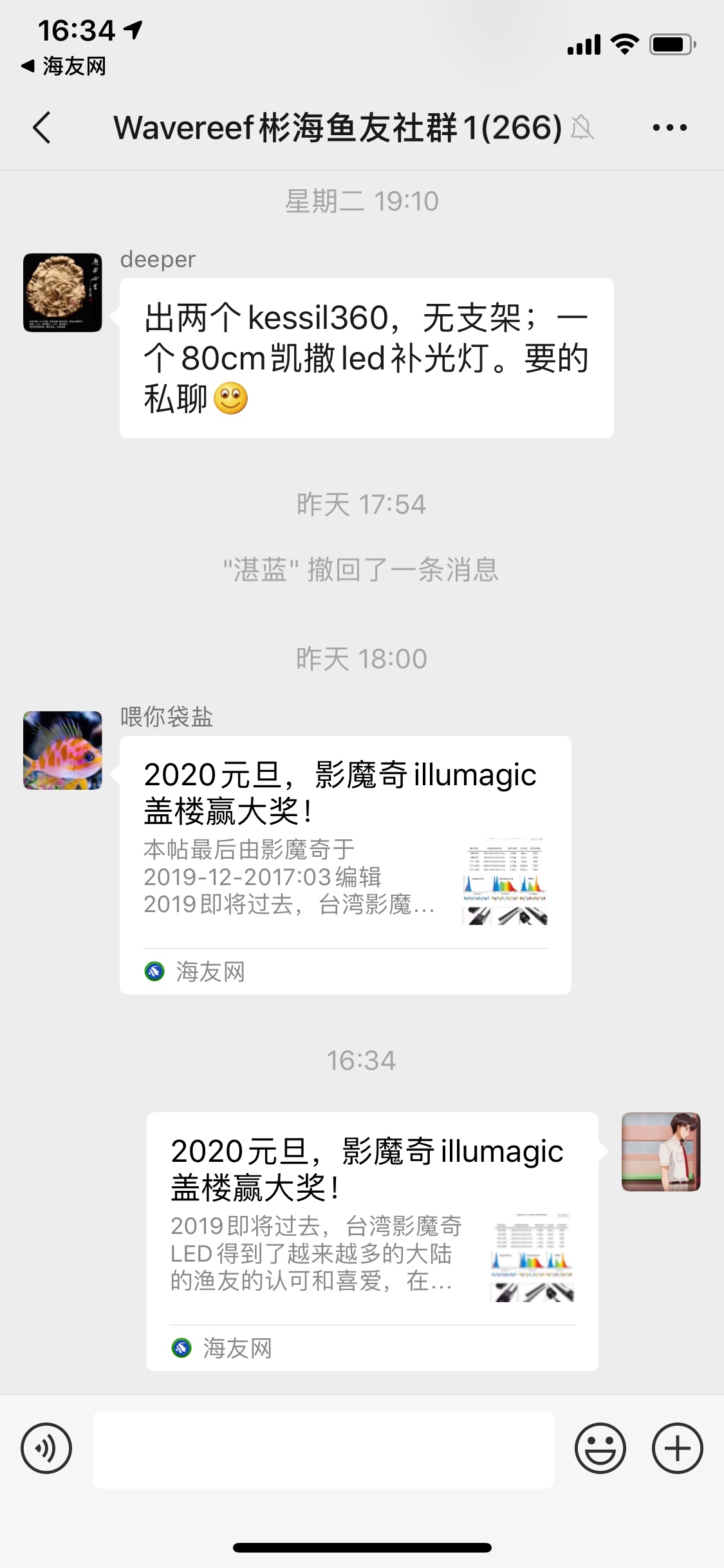Open 喂你袋盐's profile avatar
Screen dimensions: 724x1568
coord(62,751)
